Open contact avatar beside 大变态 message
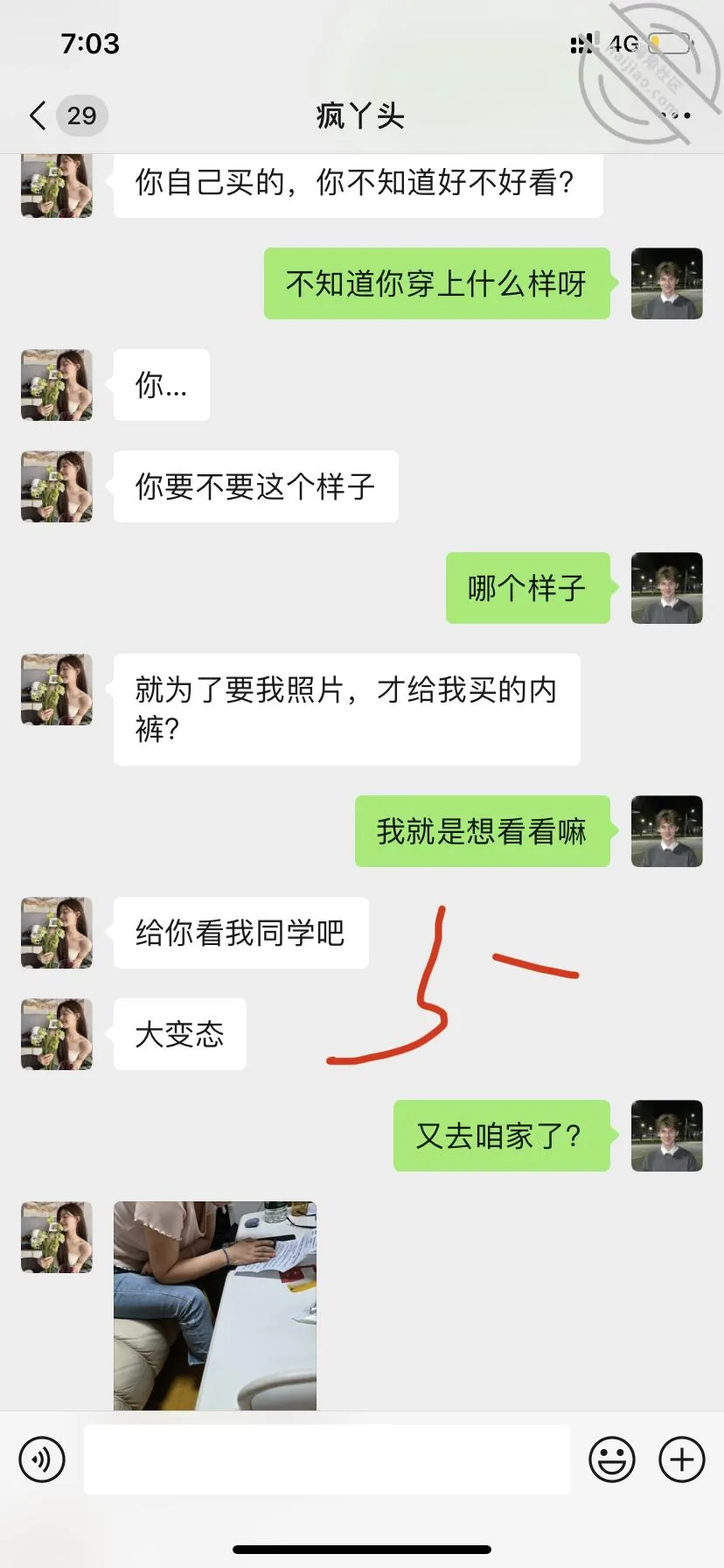The image size is (724, 1568). pos(57,1034)
